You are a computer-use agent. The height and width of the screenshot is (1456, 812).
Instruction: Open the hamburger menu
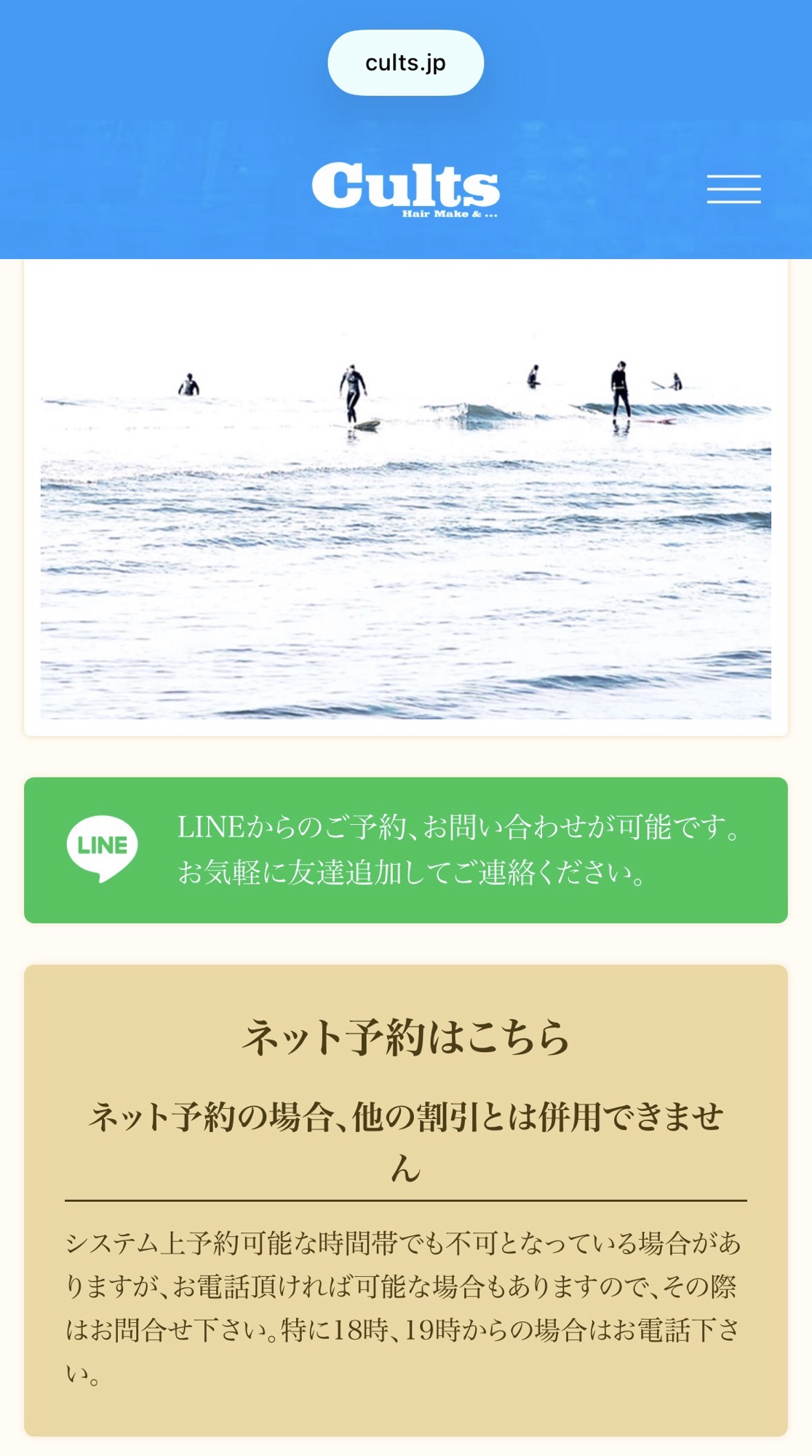pyautogui.click(x=733, y=189)
